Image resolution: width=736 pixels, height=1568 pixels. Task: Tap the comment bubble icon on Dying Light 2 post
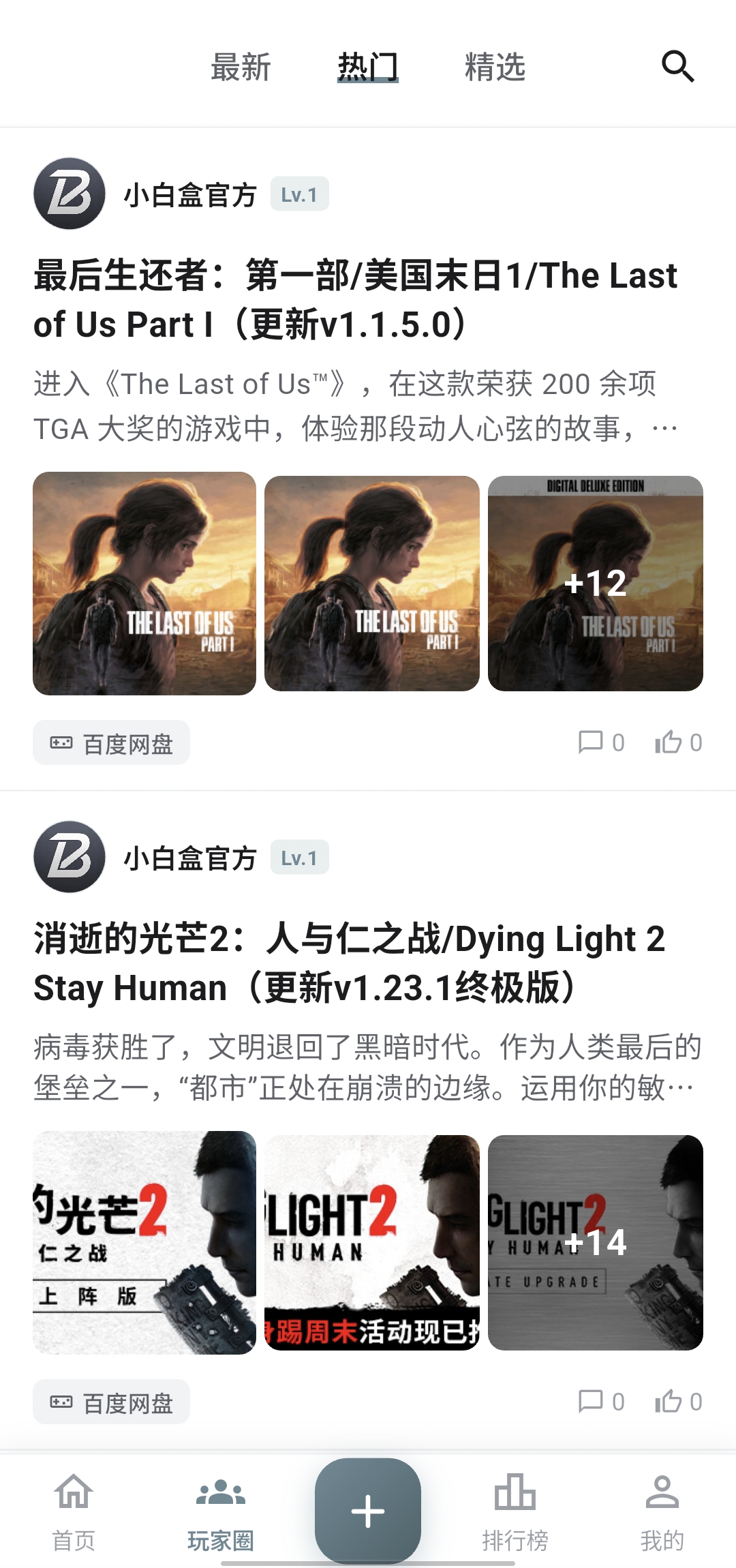[x=590, y=1401]
